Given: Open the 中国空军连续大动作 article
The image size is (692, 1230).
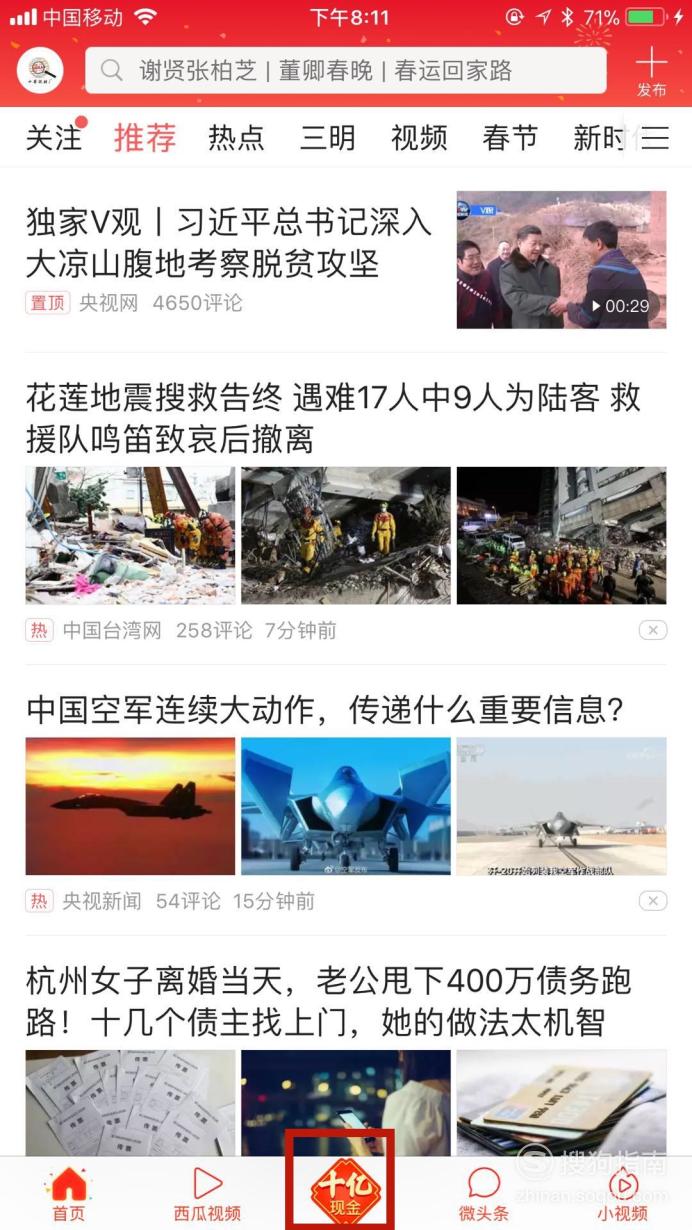Looking at the screenshot, I should tap(325, 711).
